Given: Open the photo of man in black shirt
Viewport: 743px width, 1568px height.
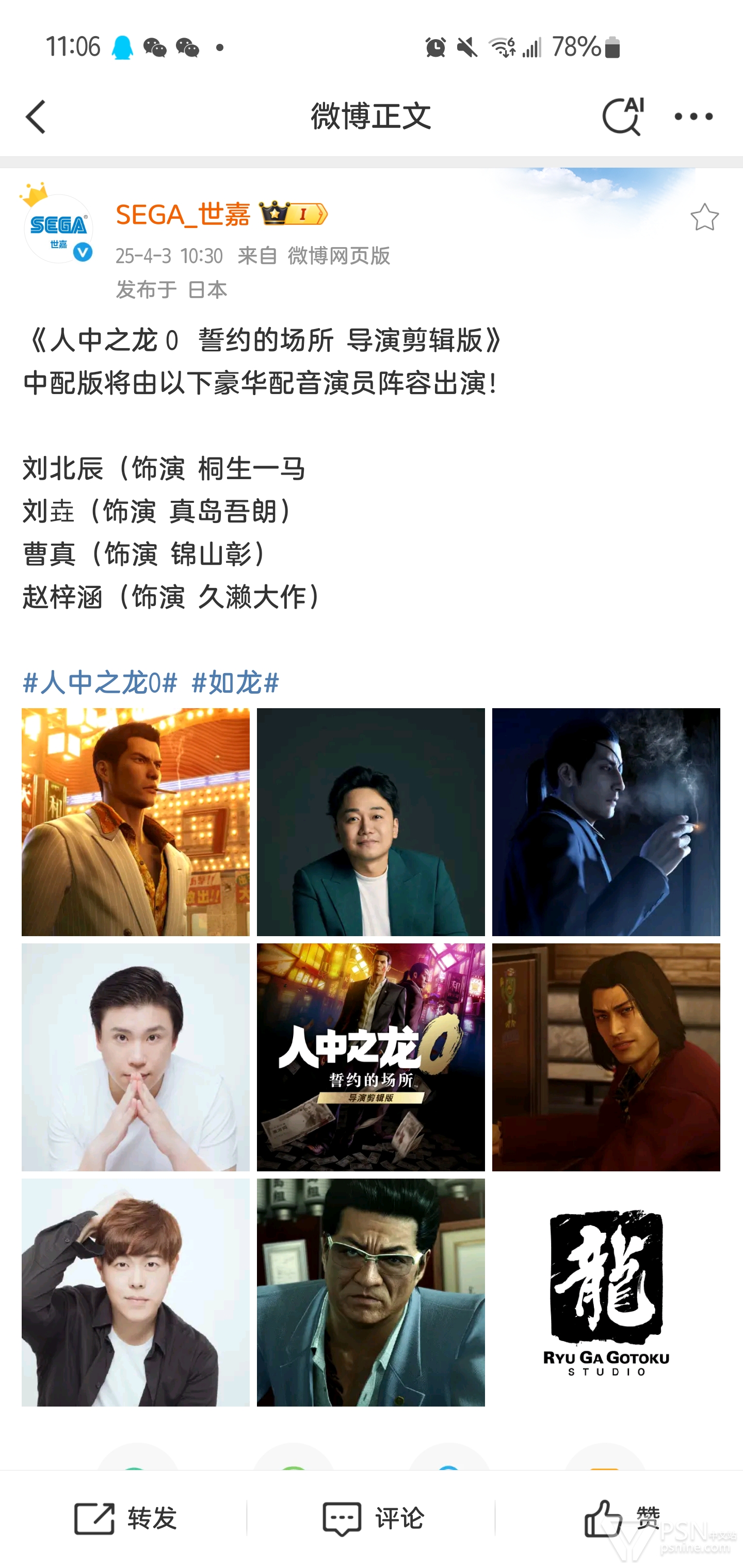Looking at the screenshot, I should (136, 1292).
